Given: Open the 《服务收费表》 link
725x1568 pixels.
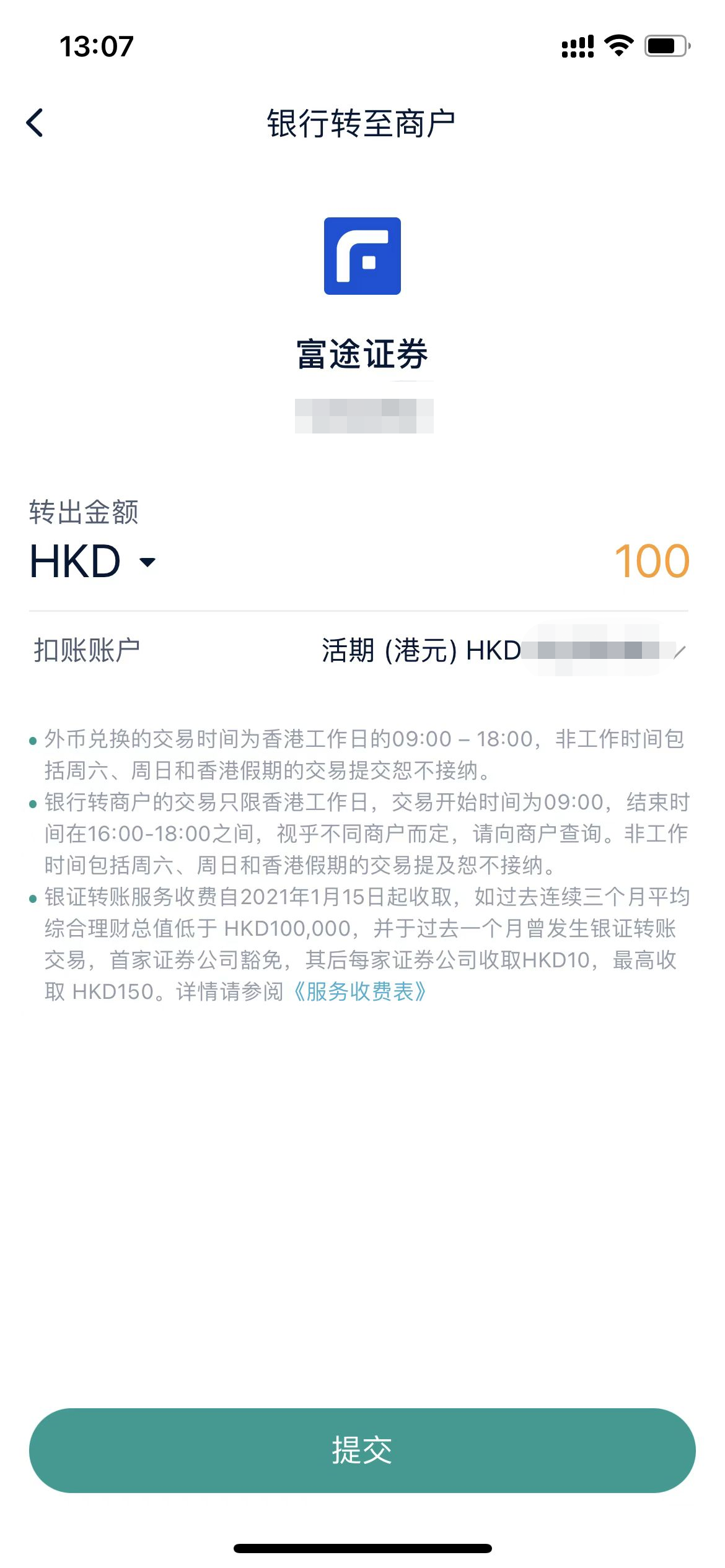Looking at the screenshot, I should [359, 991].
